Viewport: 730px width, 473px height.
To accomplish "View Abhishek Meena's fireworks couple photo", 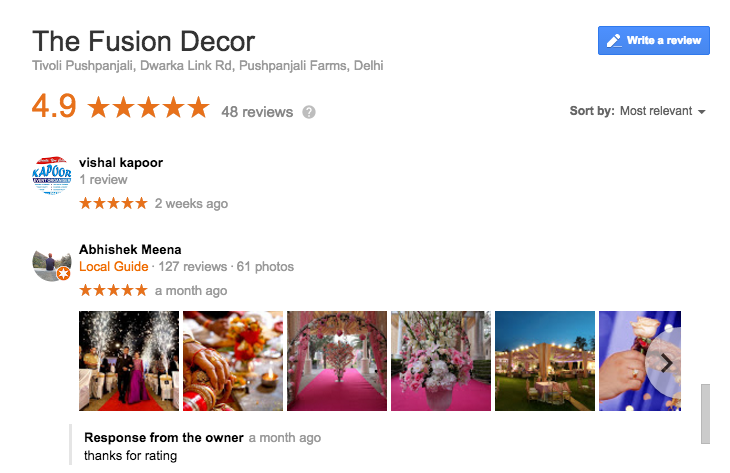I will click(129, 361).
